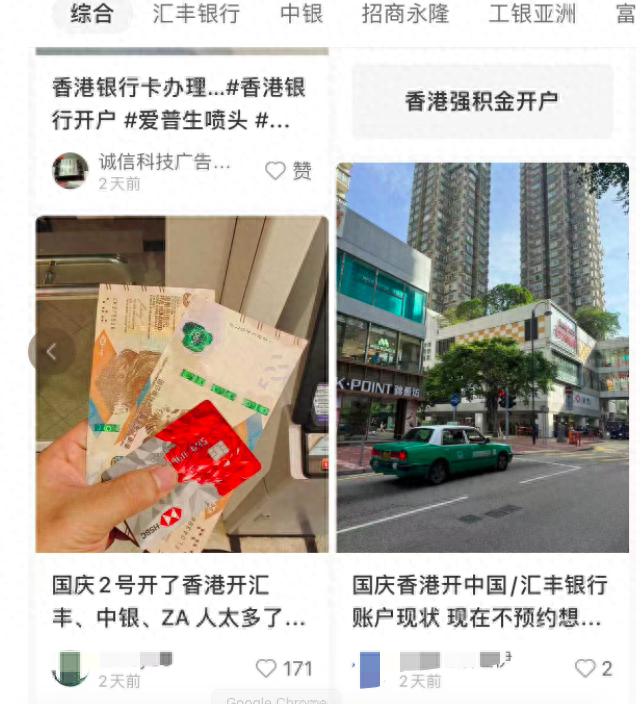Viewport: 641px width, 704px height.
Task: Open the 香港强积金开户 card
Action: (482, 101)
